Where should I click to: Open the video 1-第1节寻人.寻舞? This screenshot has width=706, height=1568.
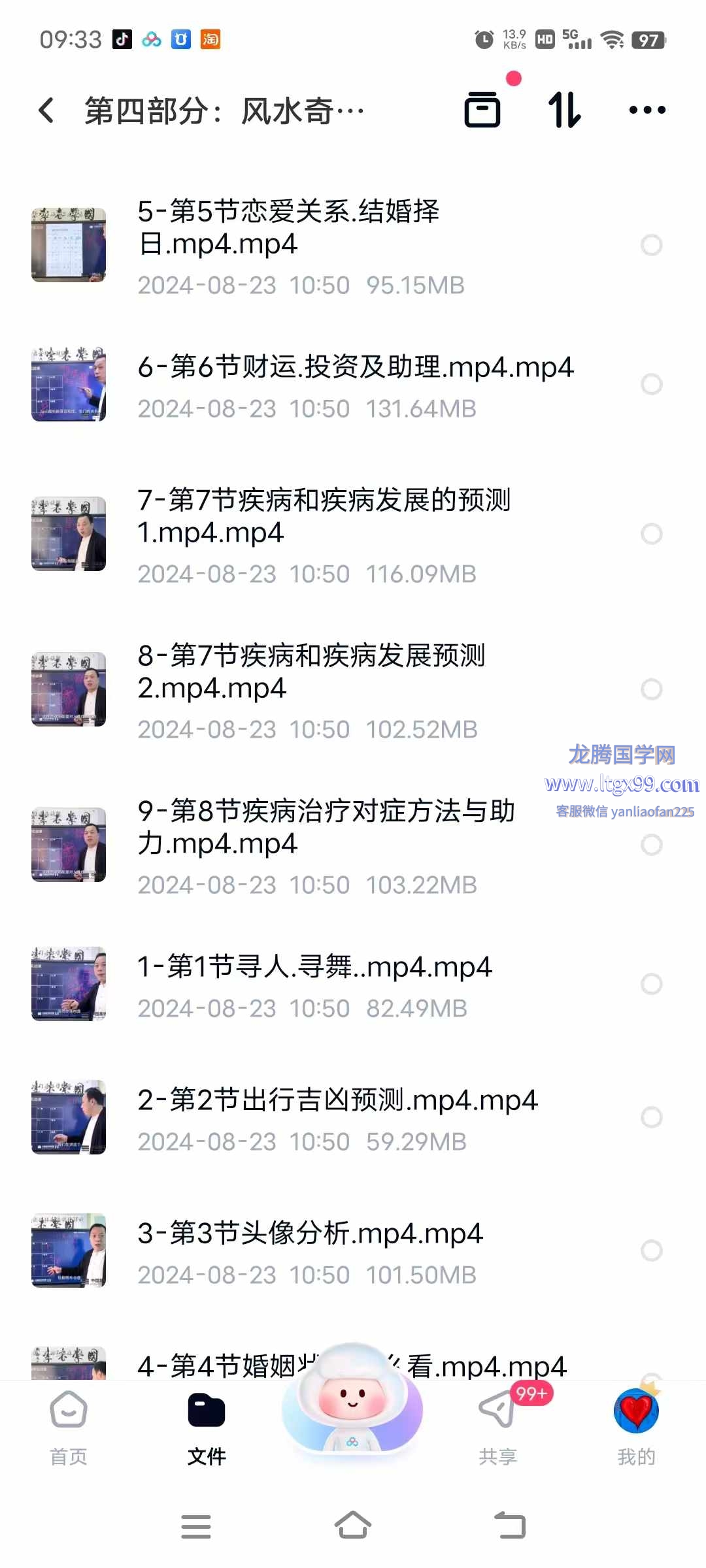coord(314,967)
